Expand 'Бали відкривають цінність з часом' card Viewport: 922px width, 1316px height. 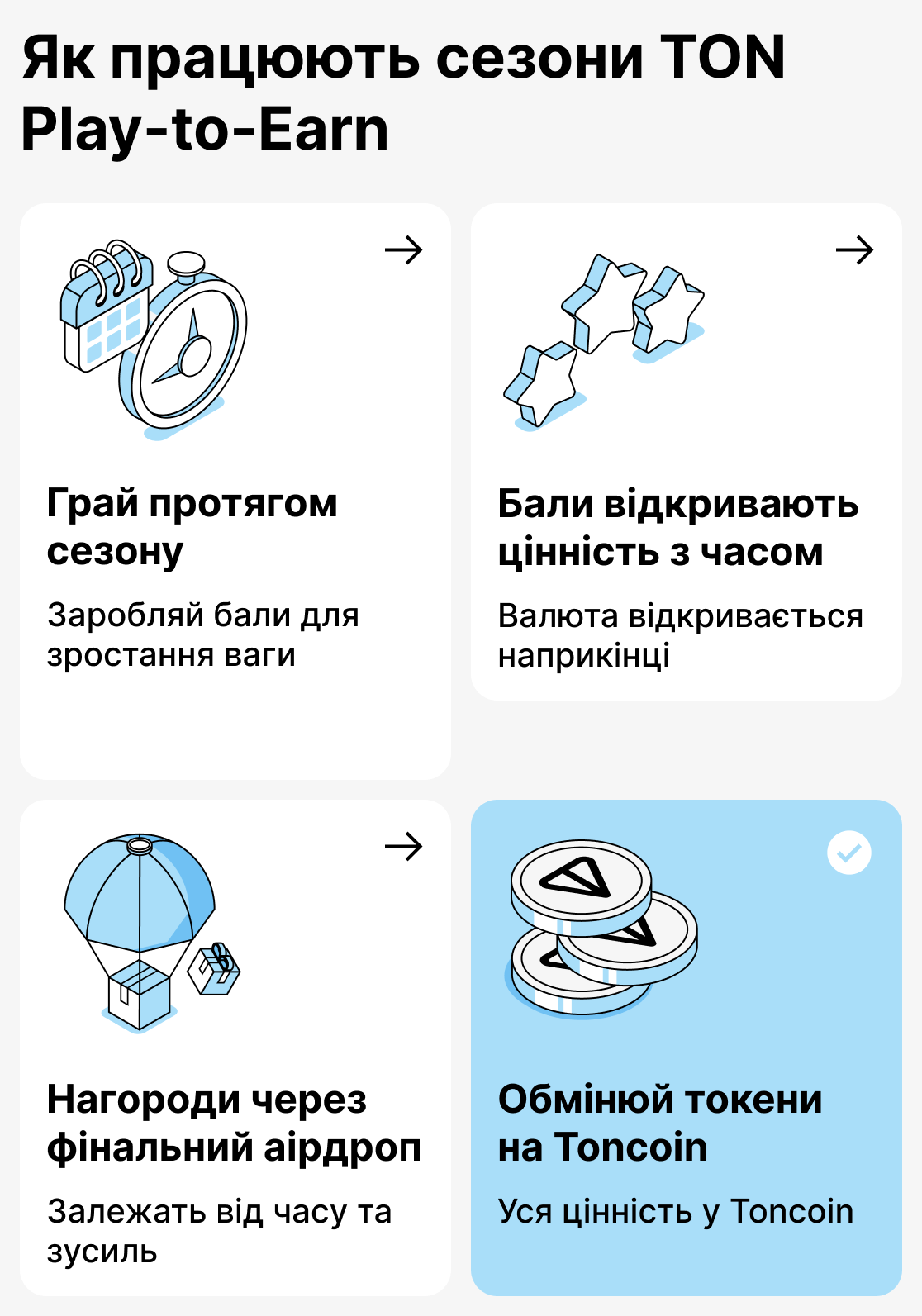click(x=856, y=249)
